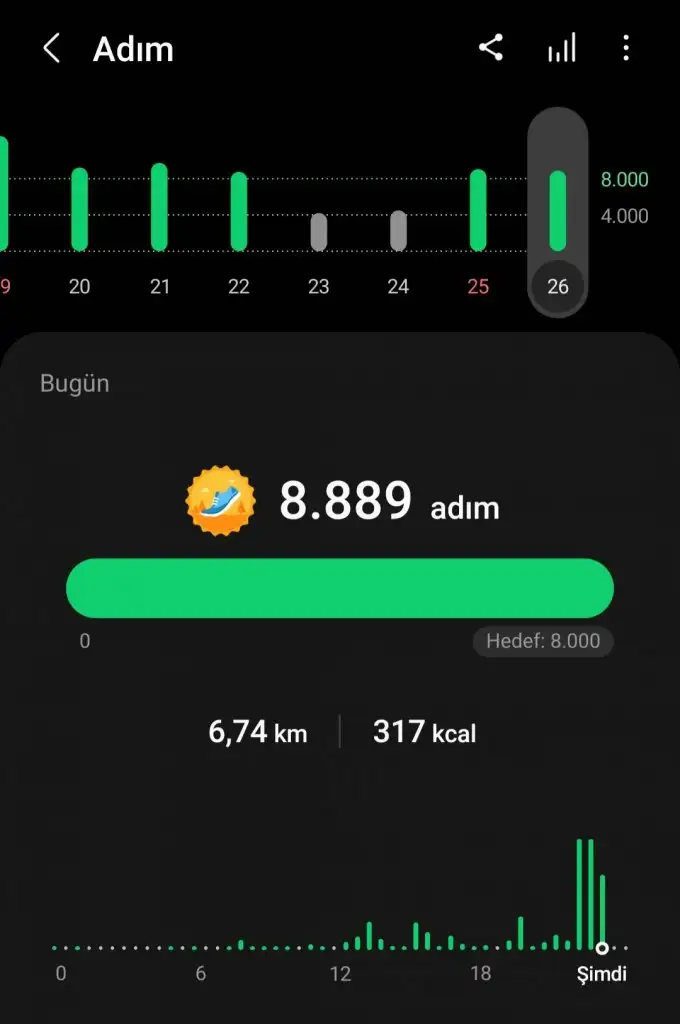The height and width of the screenshot is (1024, 680).
Task: Go back from the Adım screen
Action: pos(52,49)
